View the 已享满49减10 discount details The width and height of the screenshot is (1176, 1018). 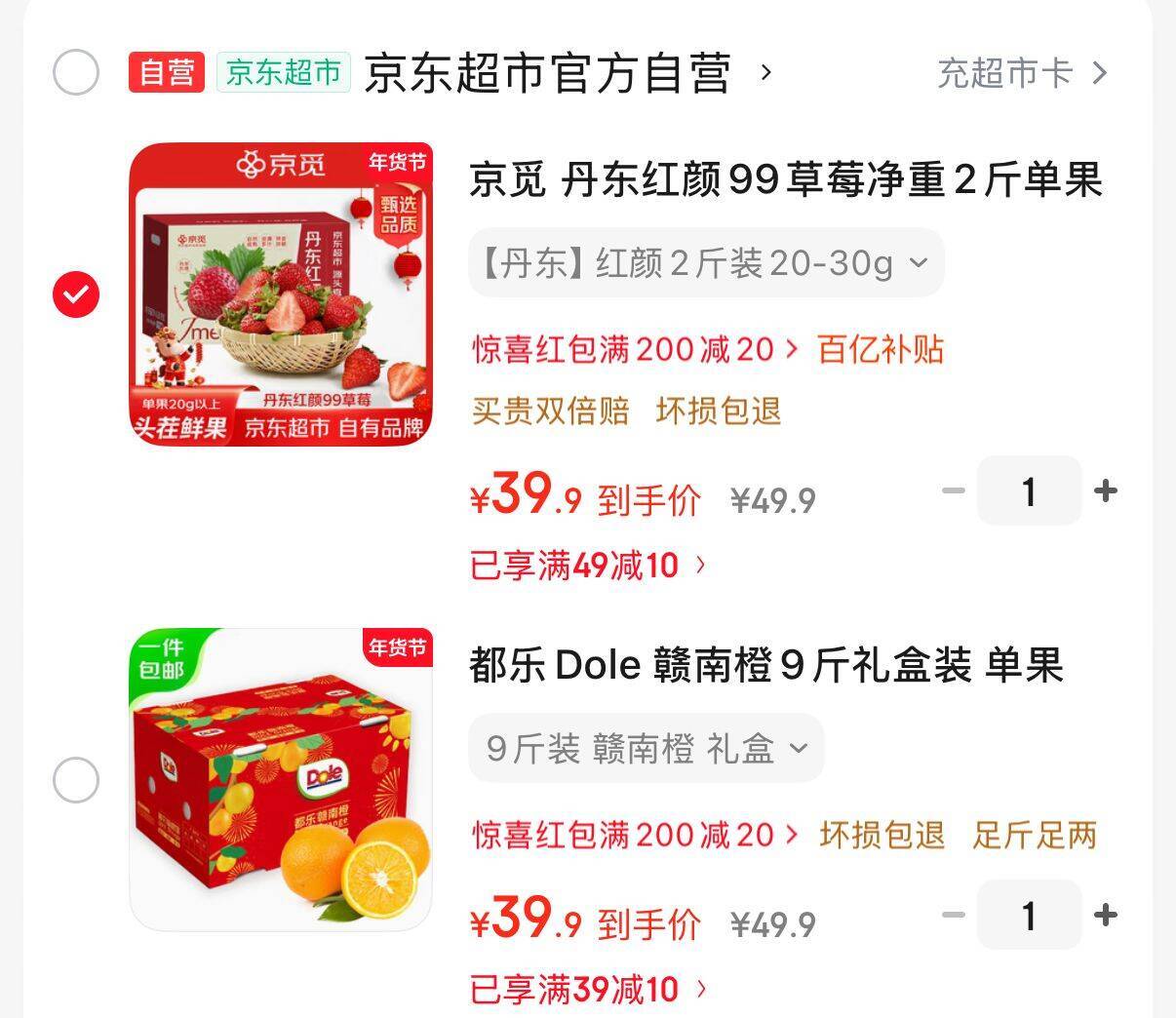588,566
